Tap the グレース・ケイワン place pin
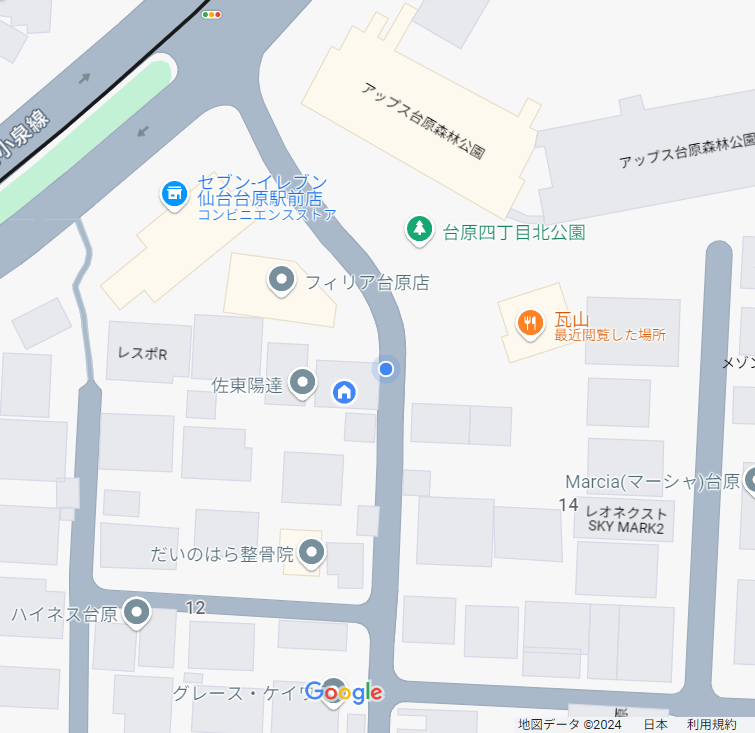Image resolution: width=755 pixels, height=733 pixels. [x=333, y=695]
